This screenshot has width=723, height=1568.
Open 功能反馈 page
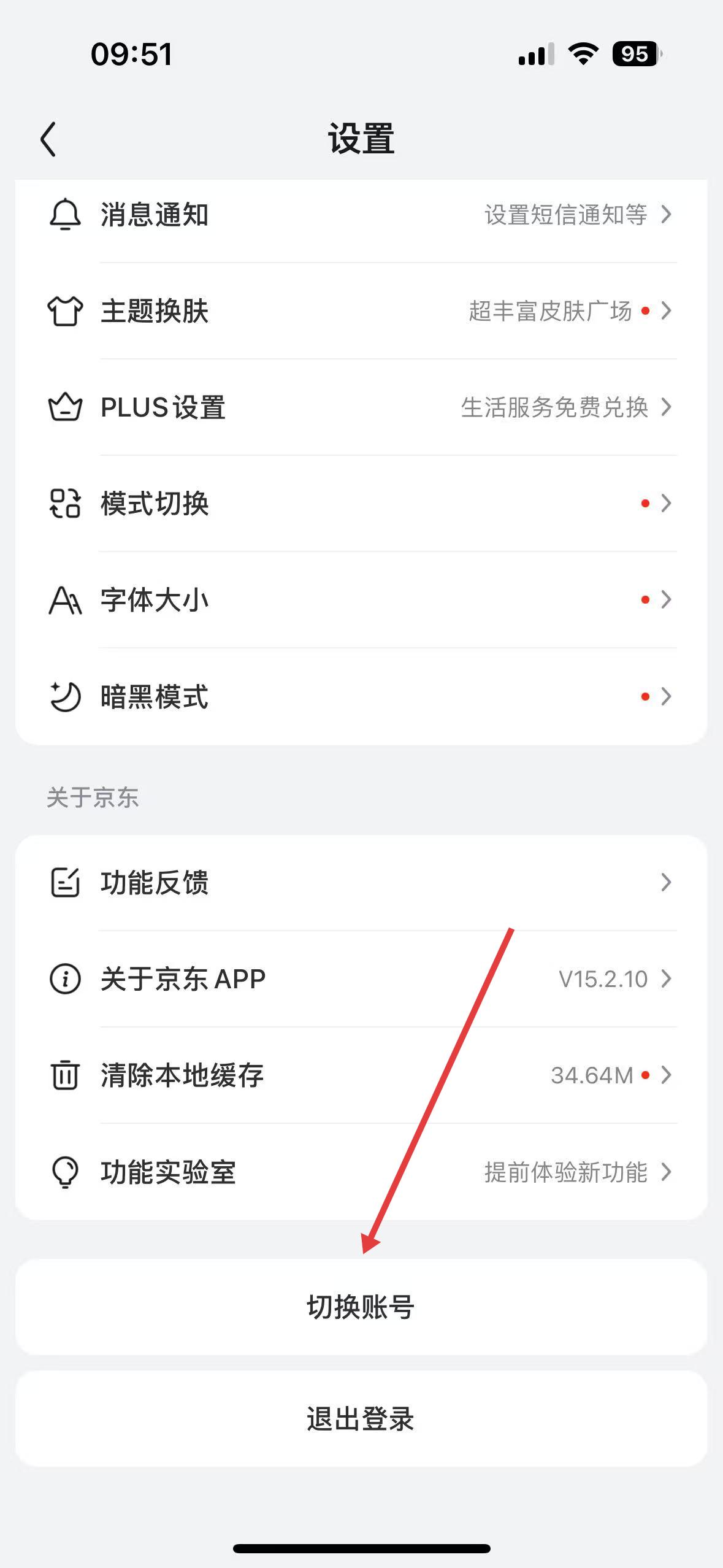click(361, 883)
